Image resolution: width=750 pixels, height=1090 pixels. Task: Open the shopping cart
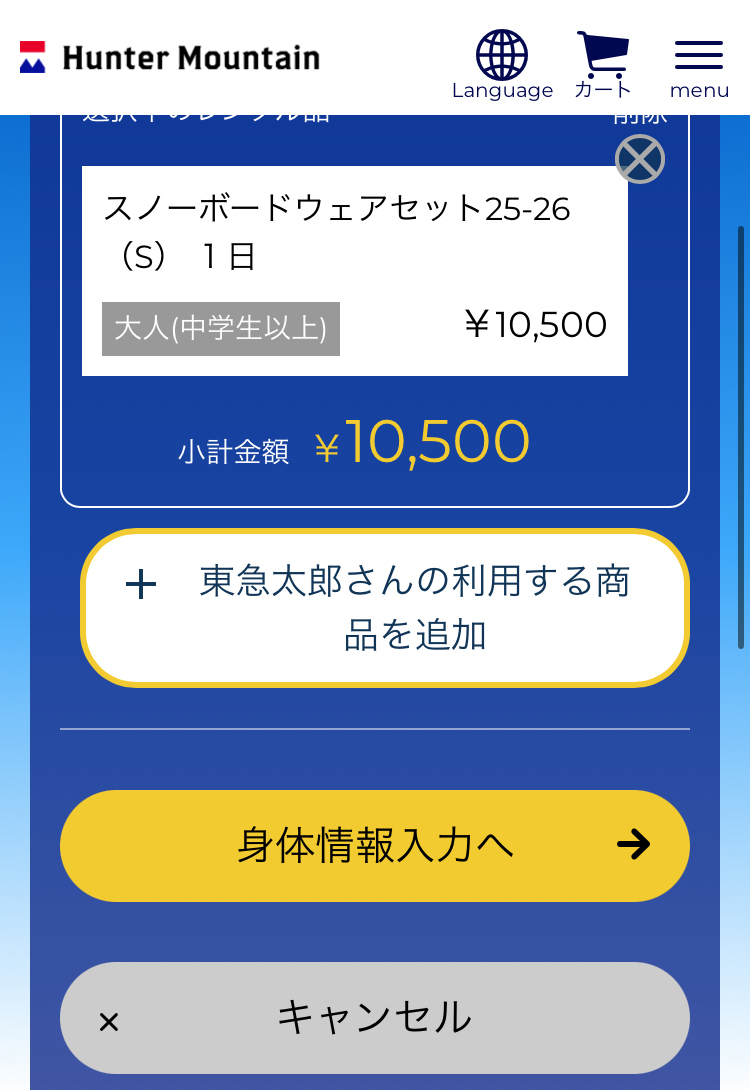point(602,64)
